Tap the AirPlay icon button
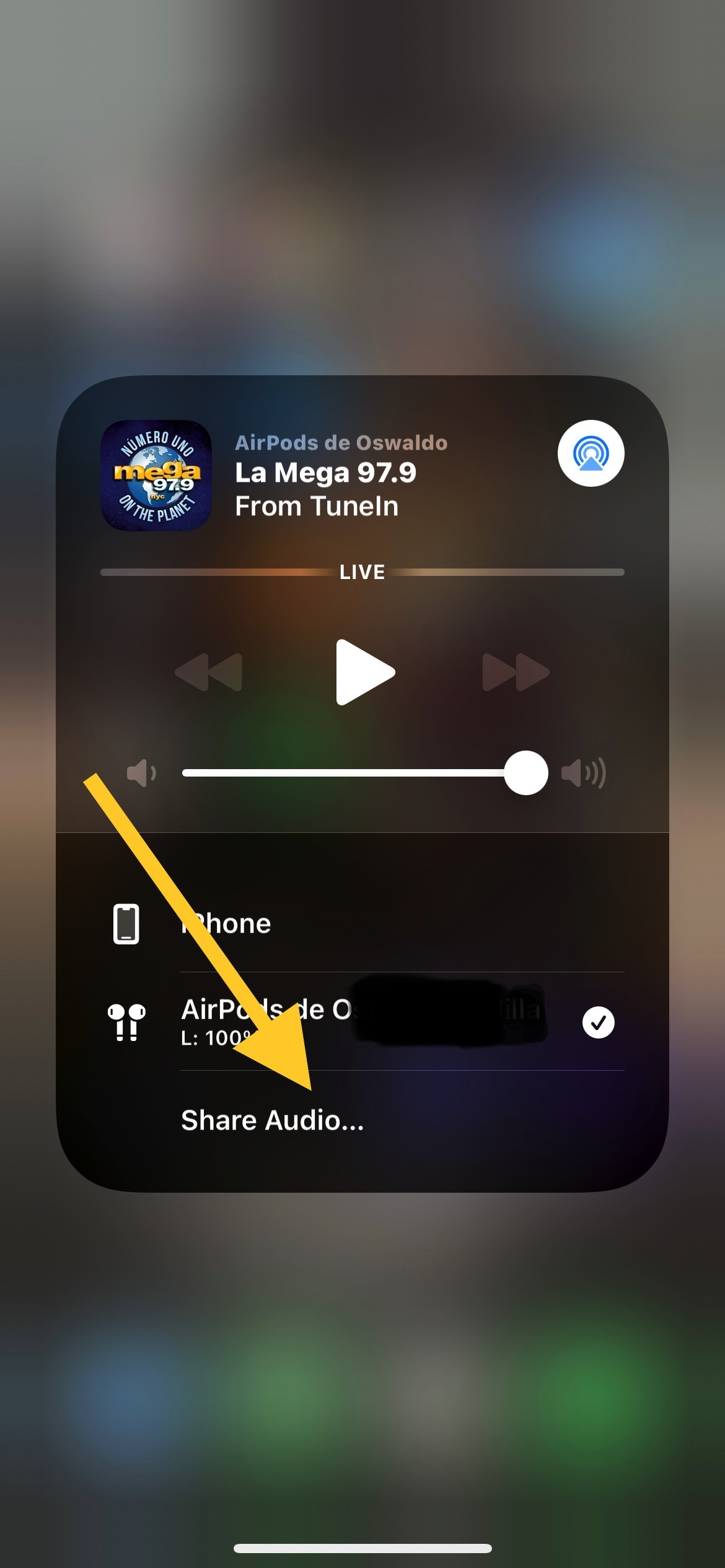This screenshot has width=725, height=1568. (x=591, y=453)
